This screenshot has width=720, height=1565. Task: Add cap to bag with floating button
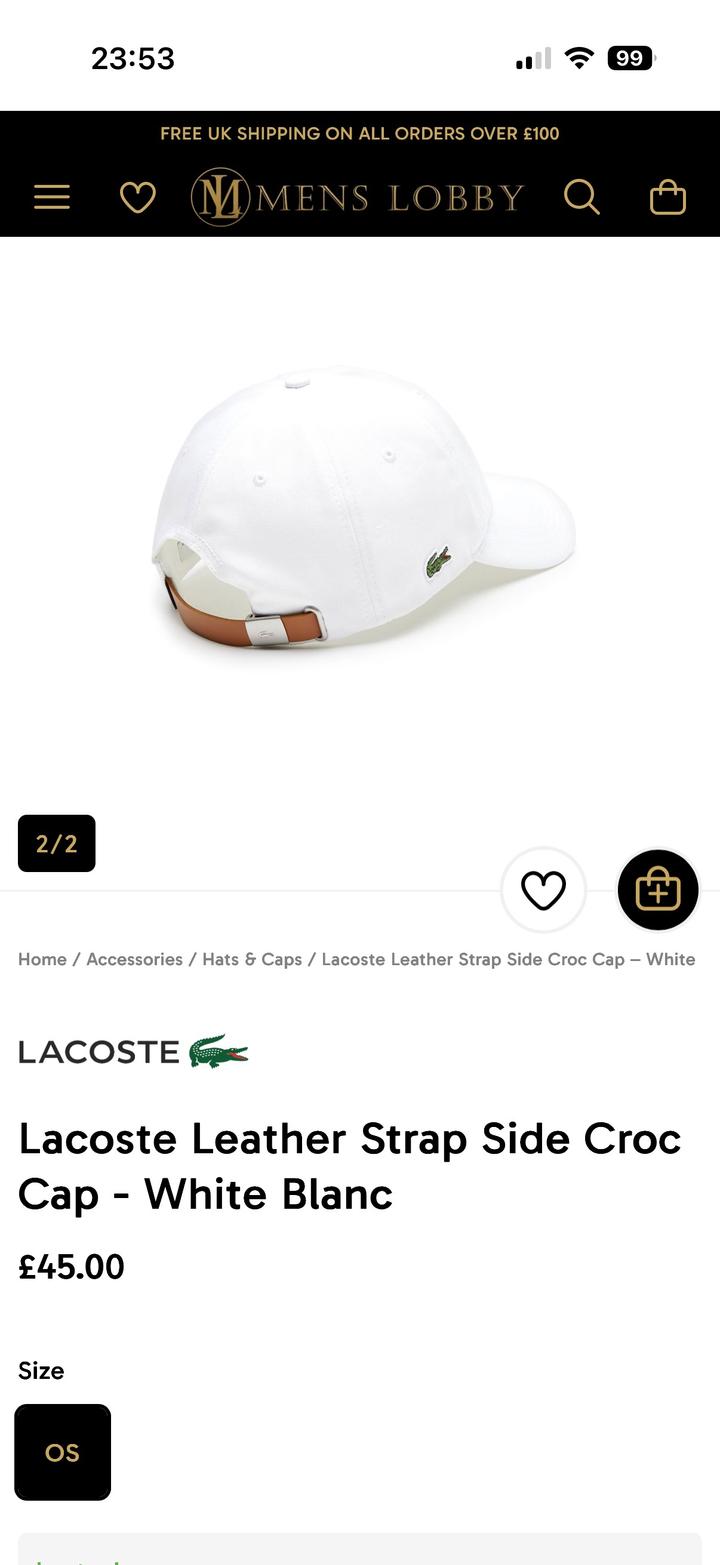[658, 890]
